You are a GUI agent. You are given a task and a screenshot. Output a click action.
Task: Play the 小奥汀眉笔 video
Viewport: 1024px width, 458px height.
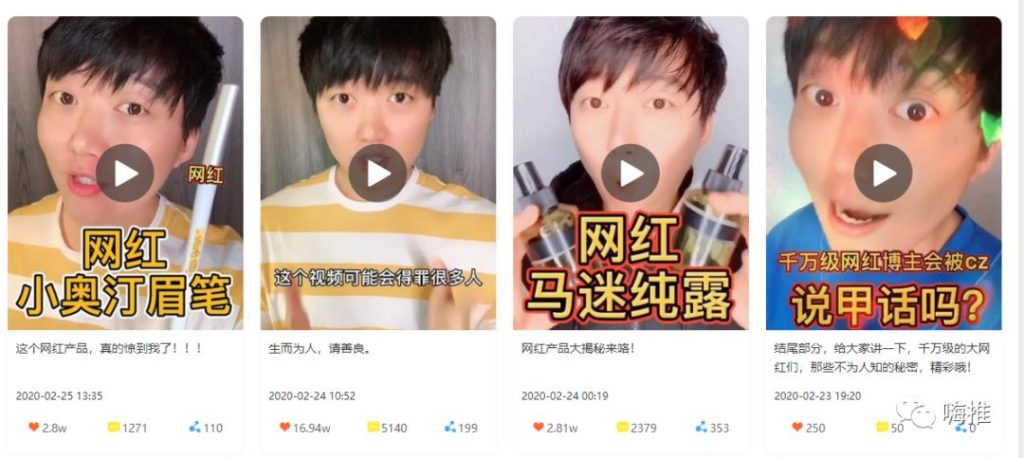pos(125,173)
